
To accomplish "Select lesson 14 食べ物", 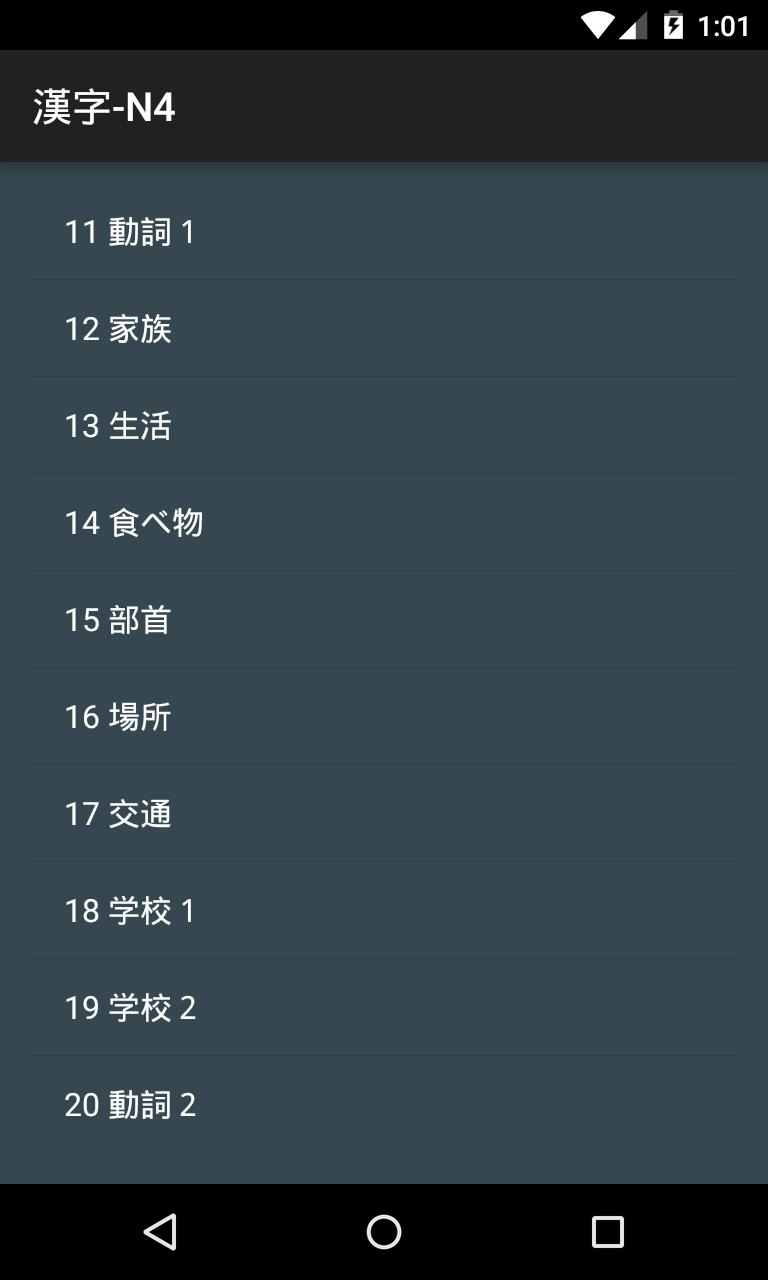I will 384,522.
